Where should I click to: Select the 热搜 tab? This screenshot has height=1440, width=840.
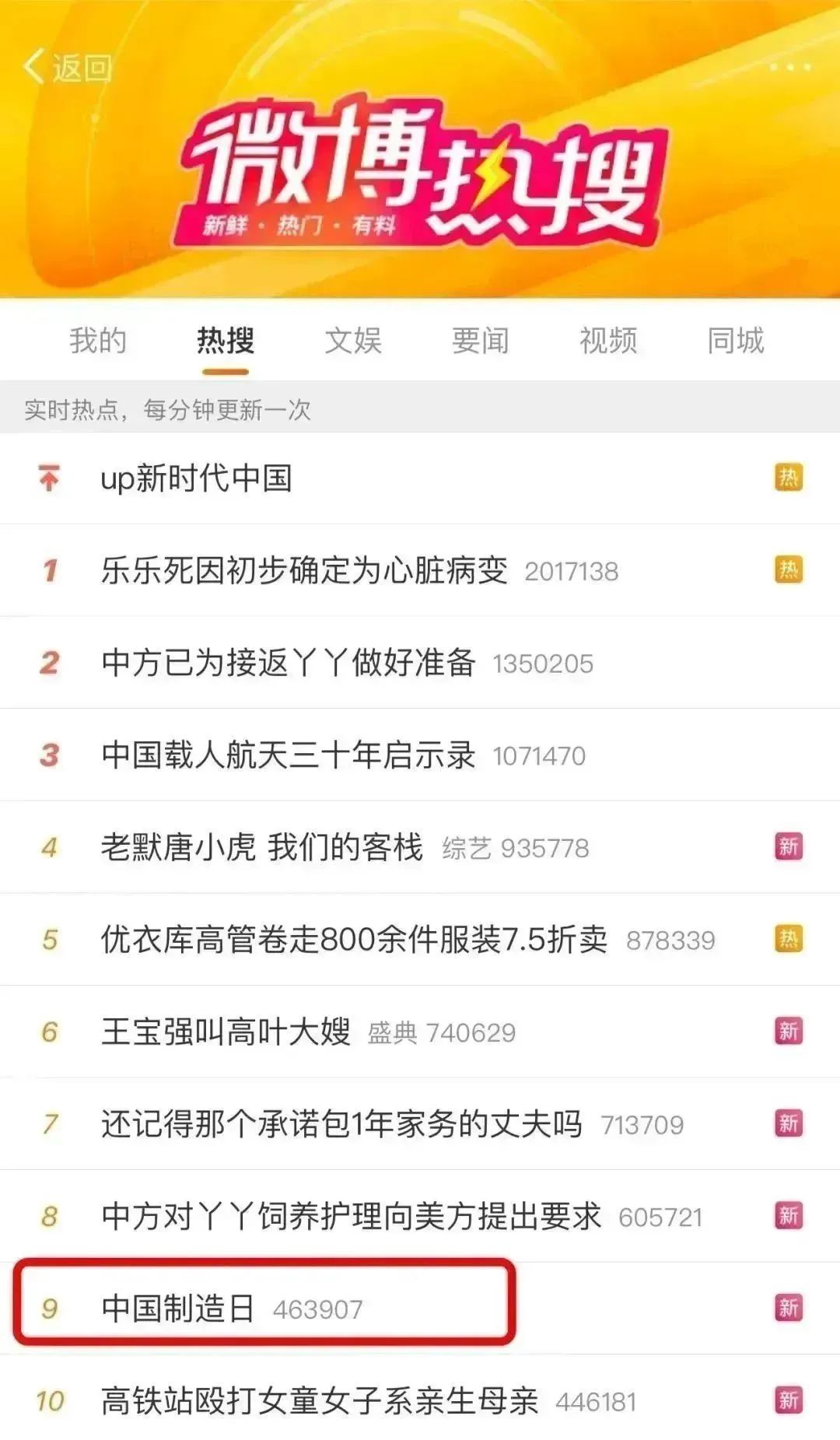tap(226, 341)
